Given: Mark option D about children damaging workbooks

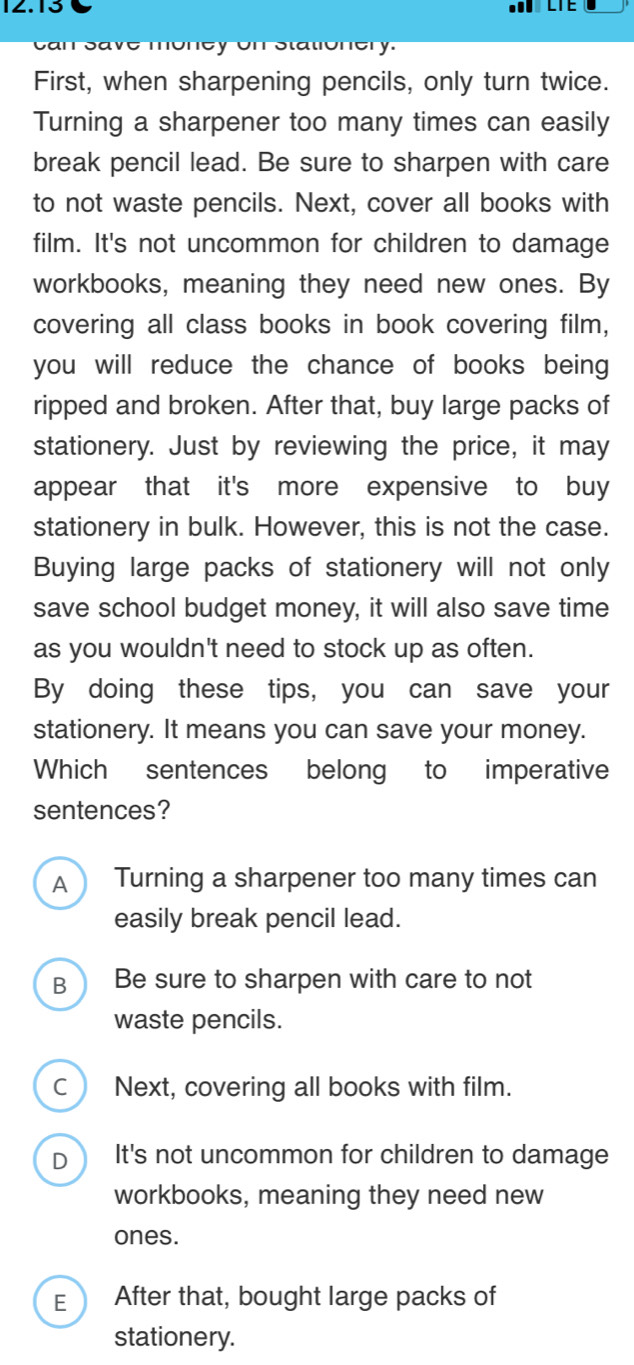Looking at the screenshot, I should click(x=62, y=1160).
